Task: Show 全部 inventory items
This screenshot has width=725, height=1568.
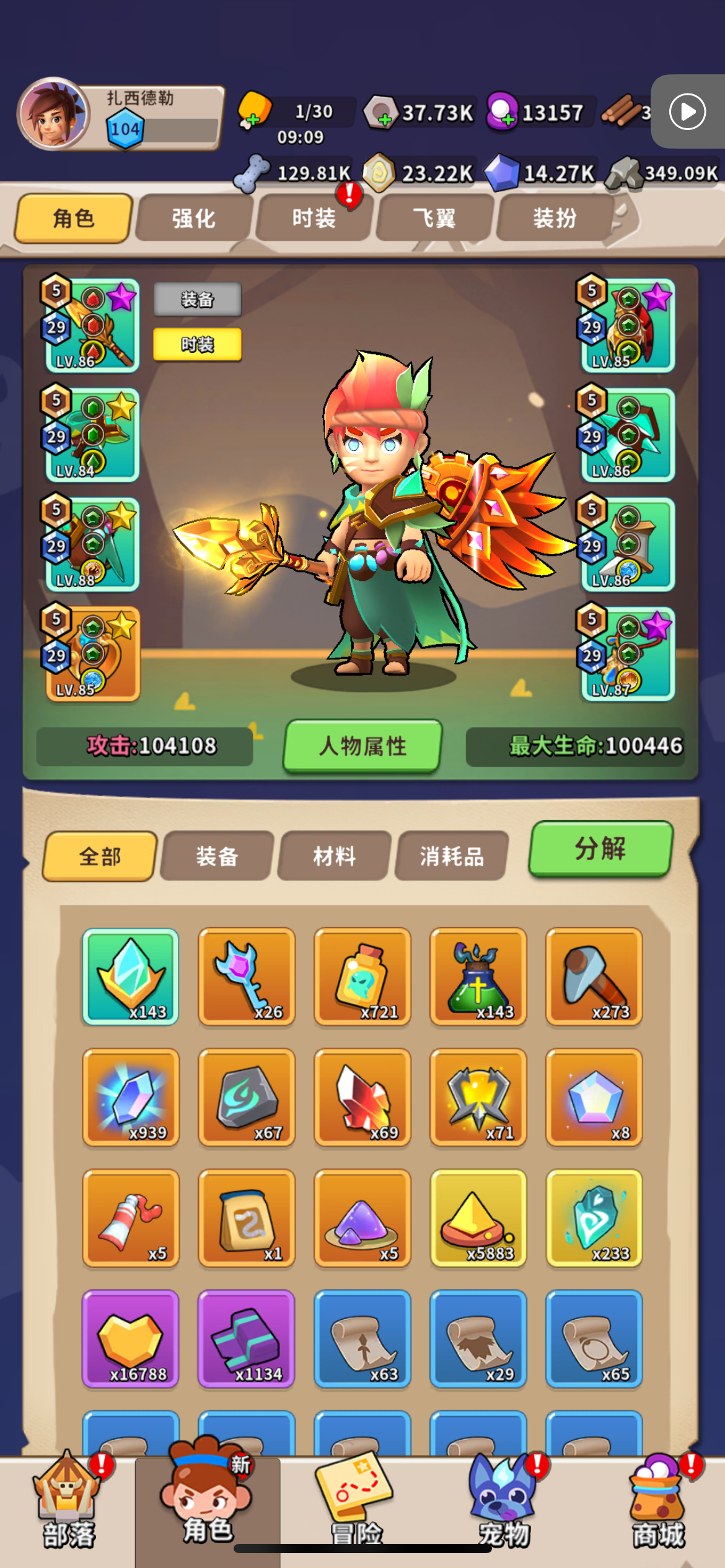Action: 100,856
